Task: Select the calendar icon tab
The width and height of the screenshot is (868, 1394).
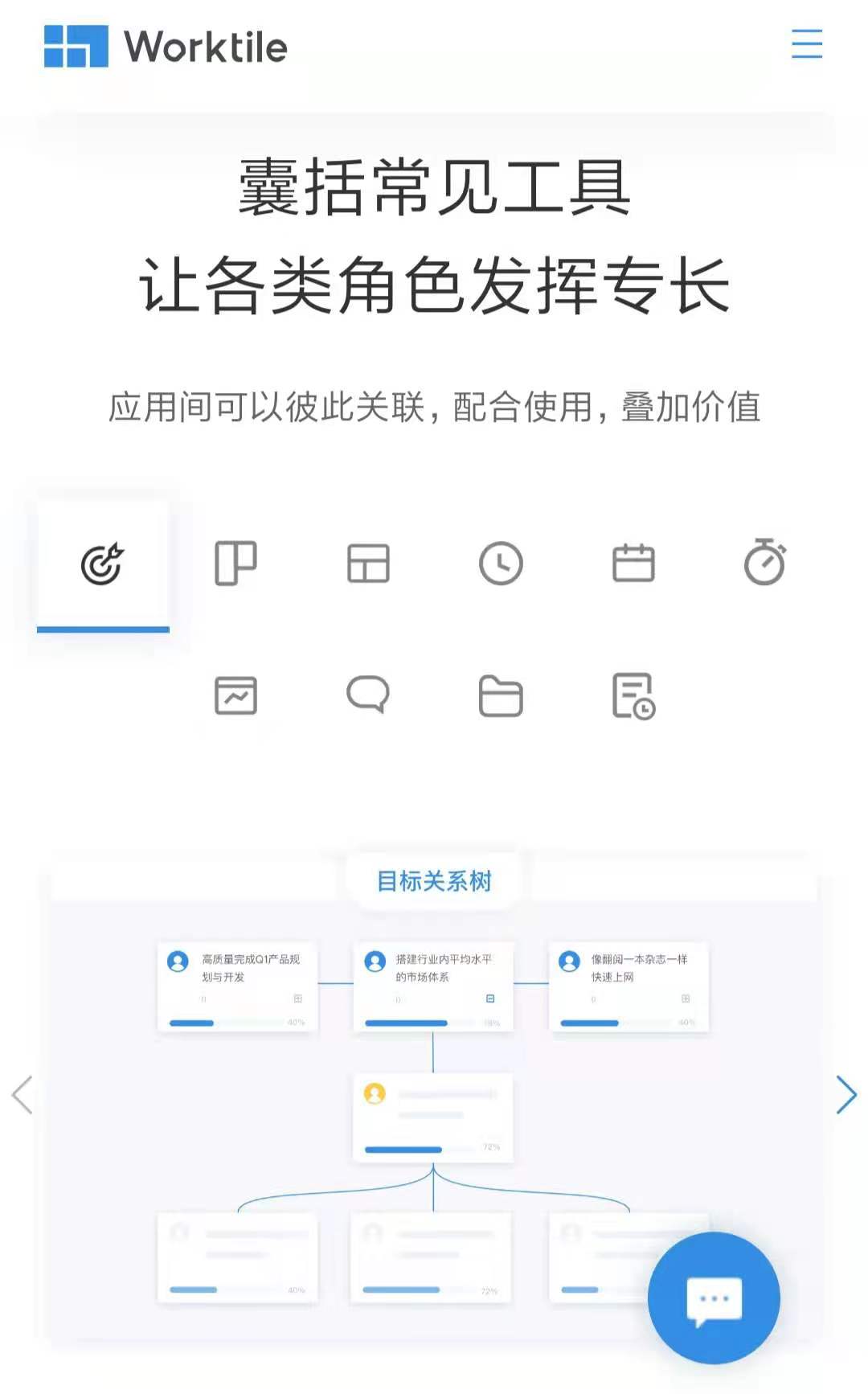Action: (633, 563)
